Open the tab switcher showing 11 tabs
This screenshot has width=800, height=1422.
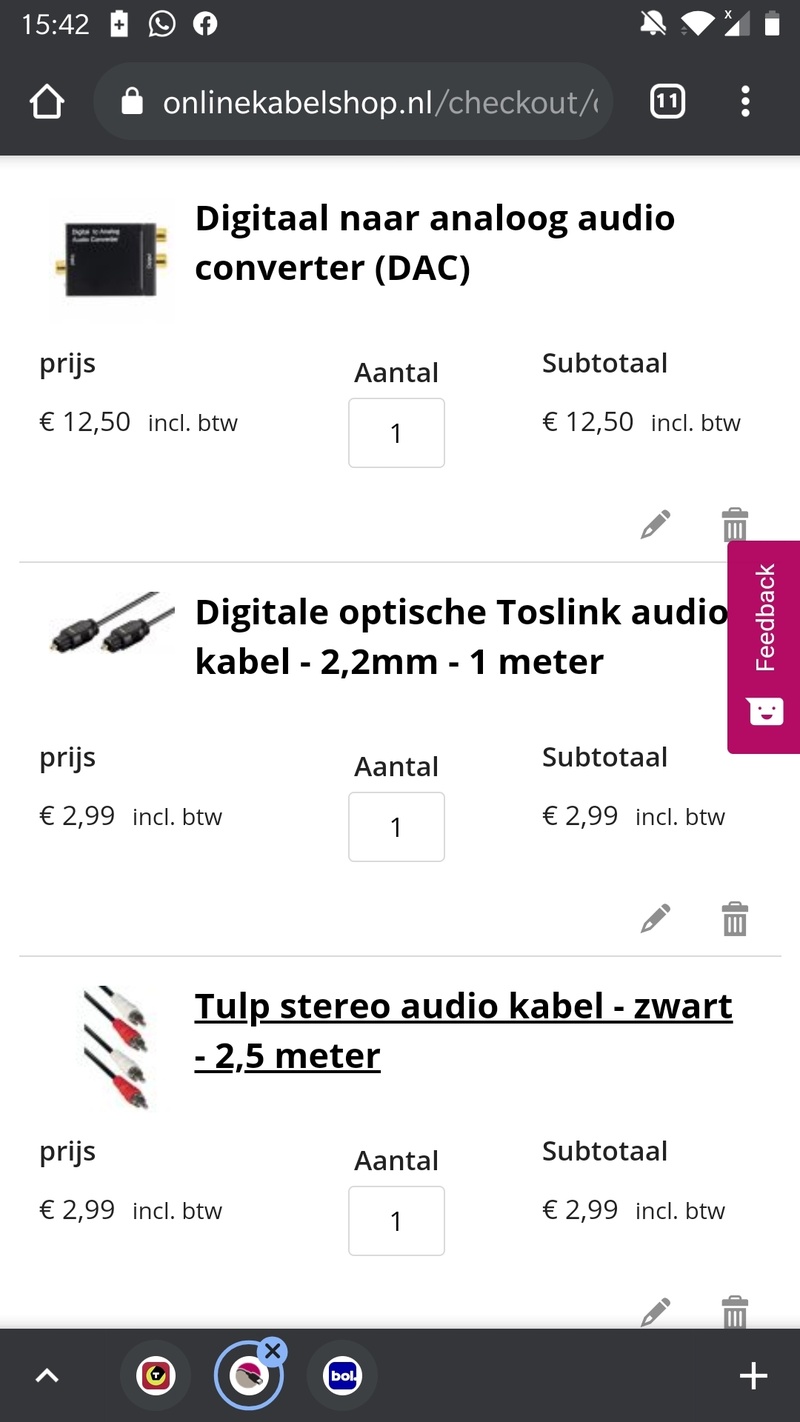click(667, 102)
